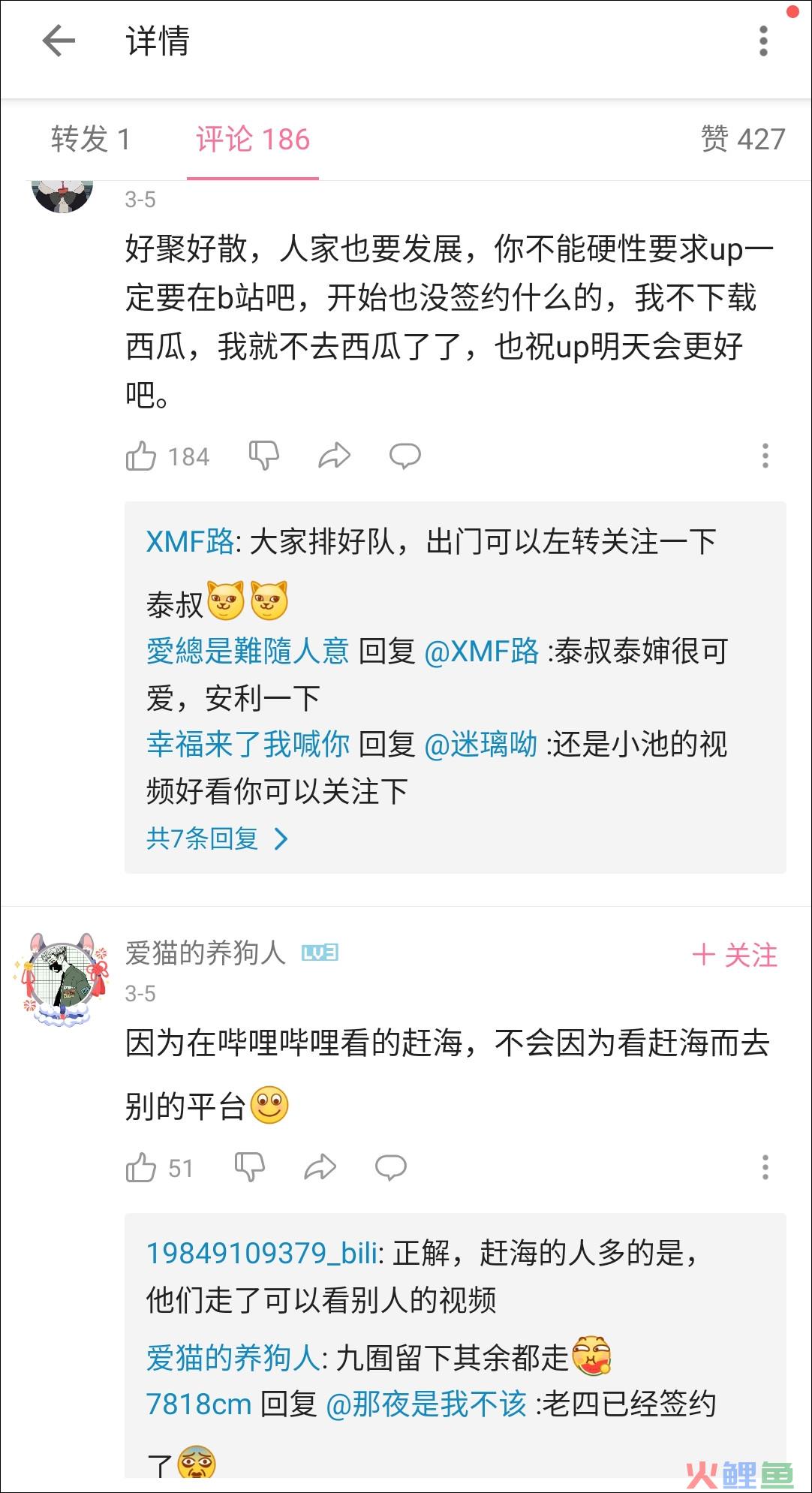Share the 好聚好散 comment

click(334, 456)
